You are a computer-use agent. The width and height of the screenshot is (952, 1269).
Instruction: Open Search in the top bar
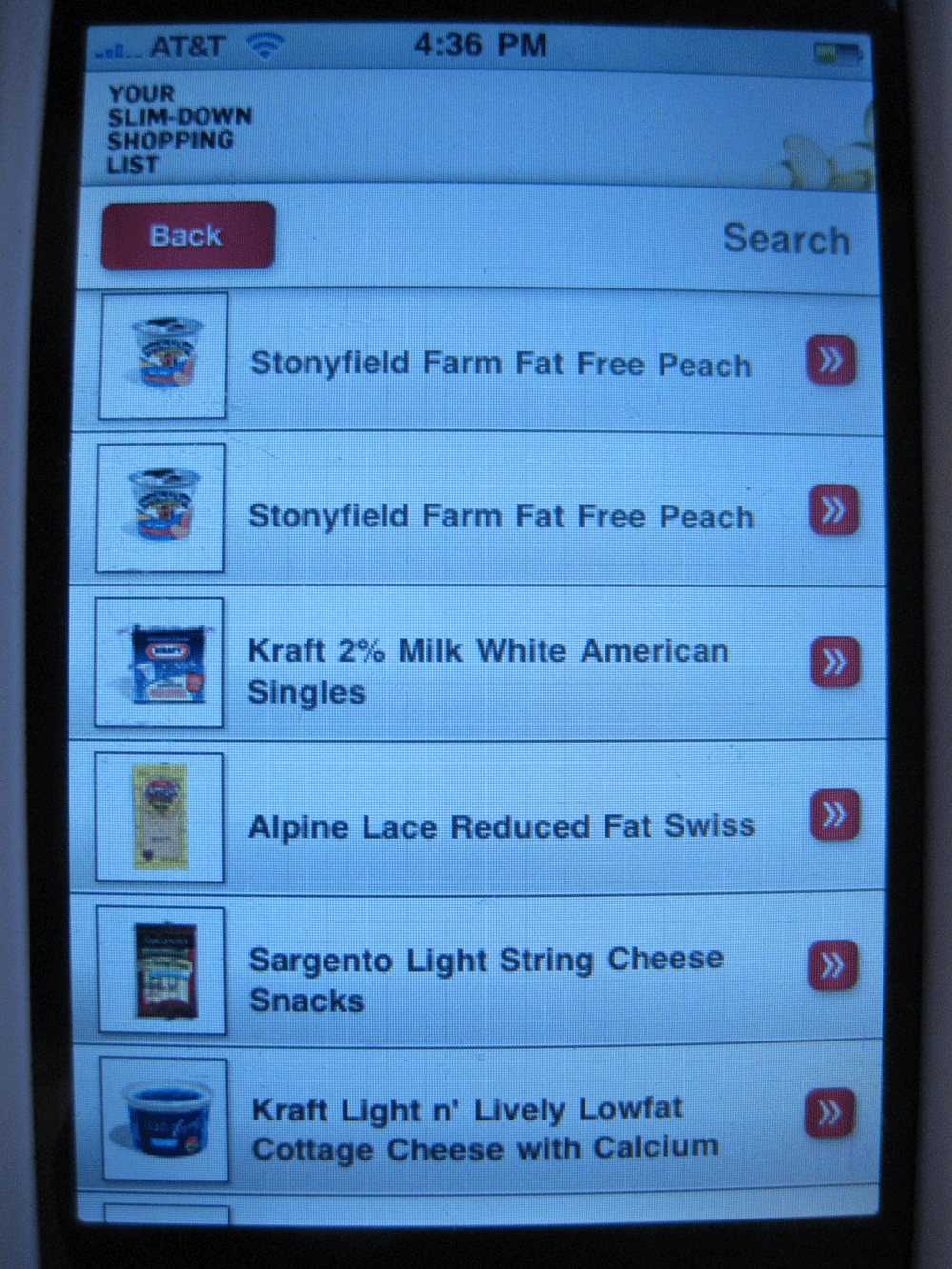pyautogui.click(x=785, y=239)
